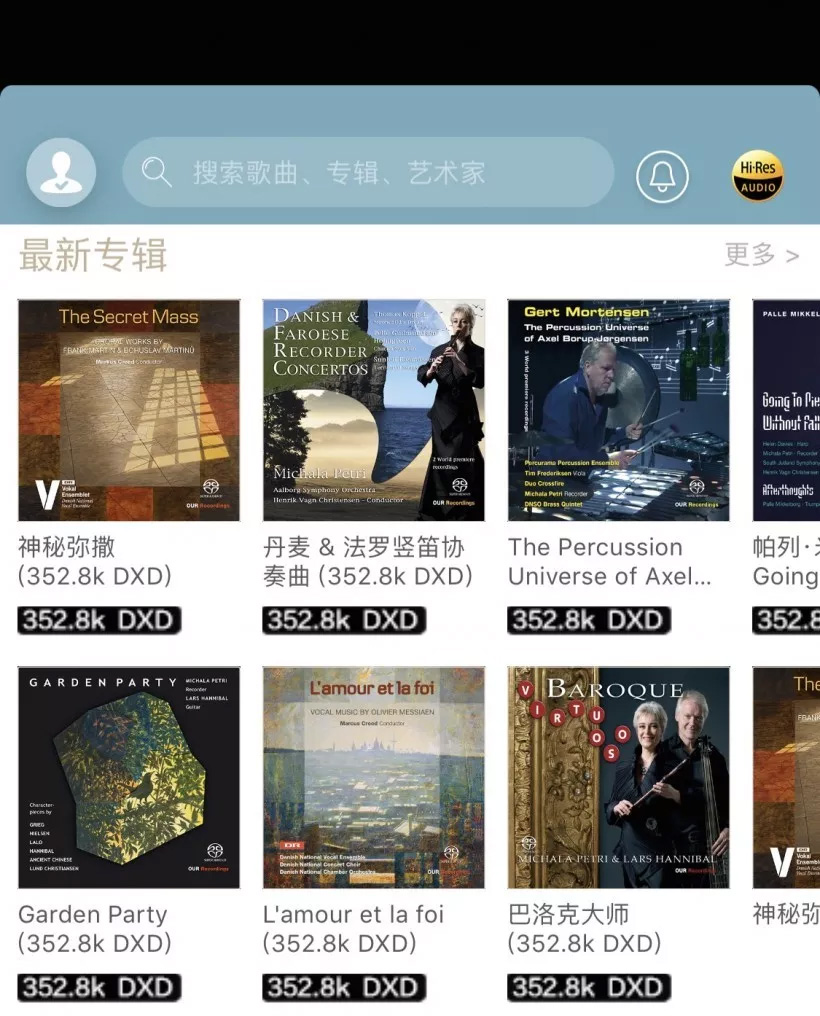Image resolution: width=820 pixels, height=1016 pixels.
Task: Open the user profile avatar
Action: point(61,173)
